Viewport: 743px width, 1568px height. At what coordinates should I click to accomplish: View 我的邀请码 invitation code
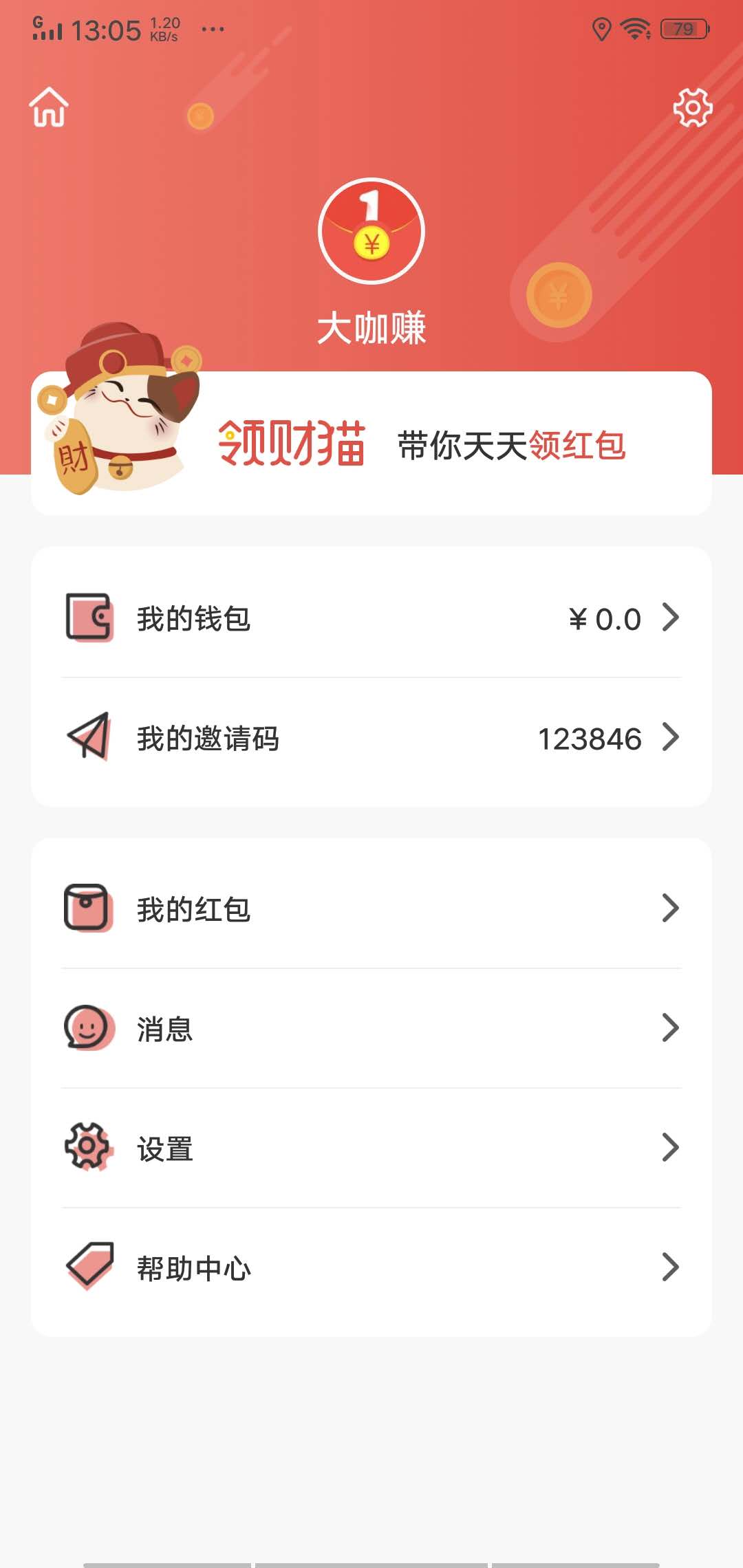tap(371, 738)
